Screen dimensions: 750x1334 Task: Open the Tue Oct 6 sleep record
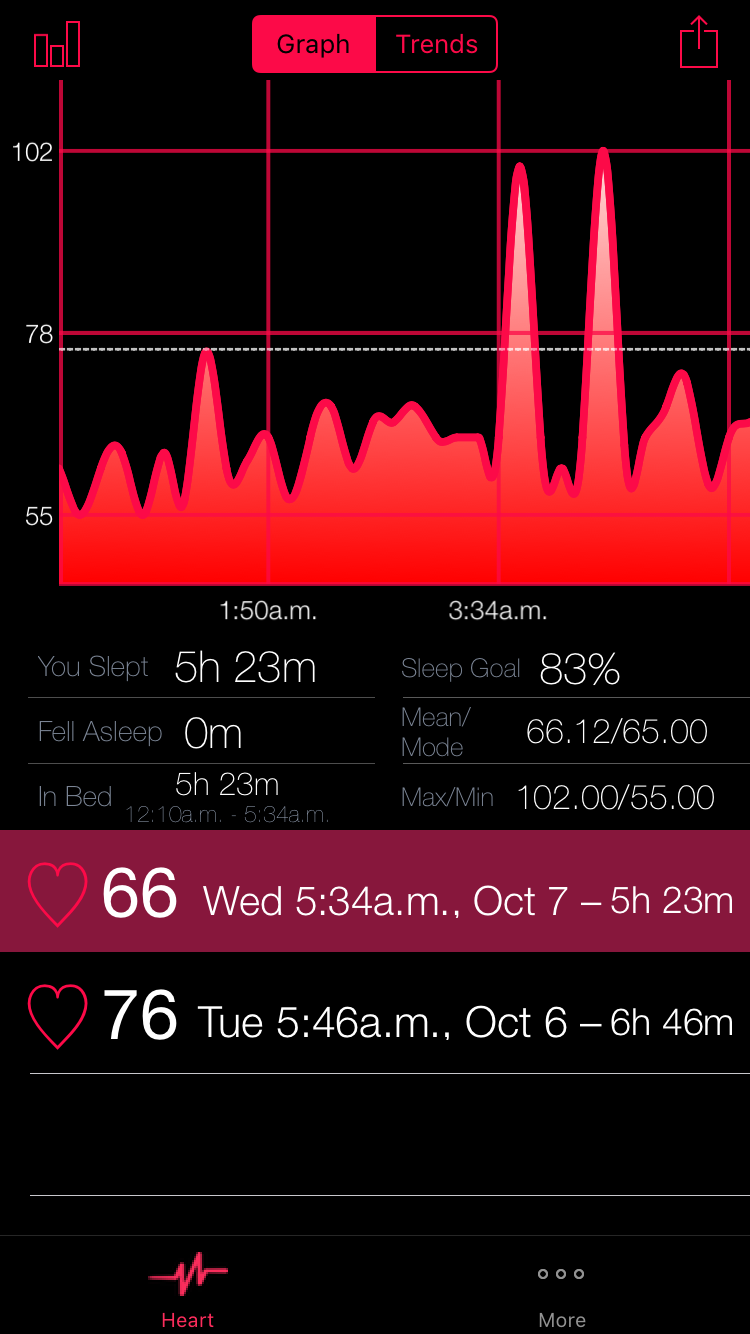point(375,1013)
